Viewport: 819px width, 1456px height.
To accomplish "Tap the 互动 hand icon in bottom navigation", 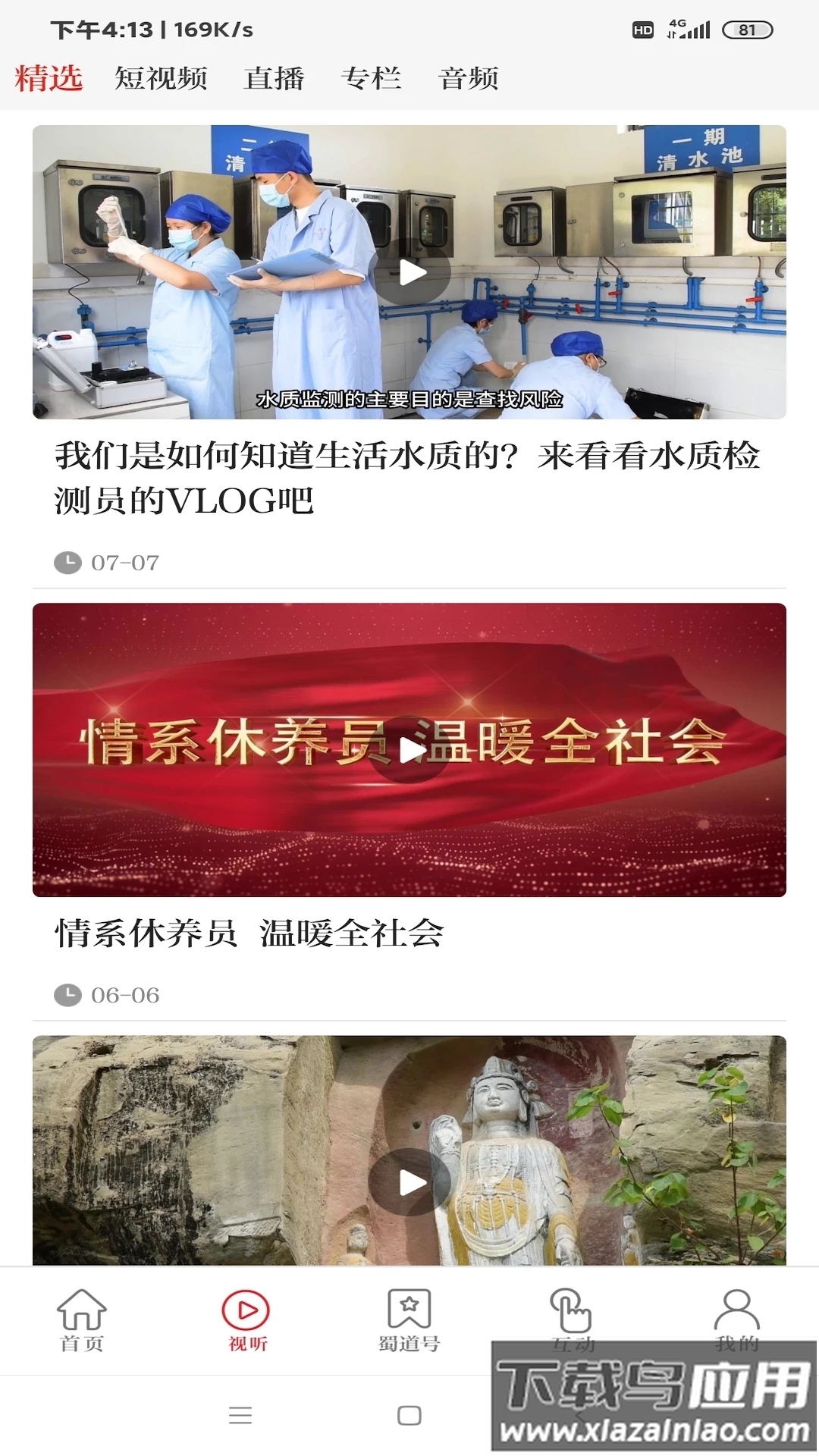I will [x=570, y=1304].
